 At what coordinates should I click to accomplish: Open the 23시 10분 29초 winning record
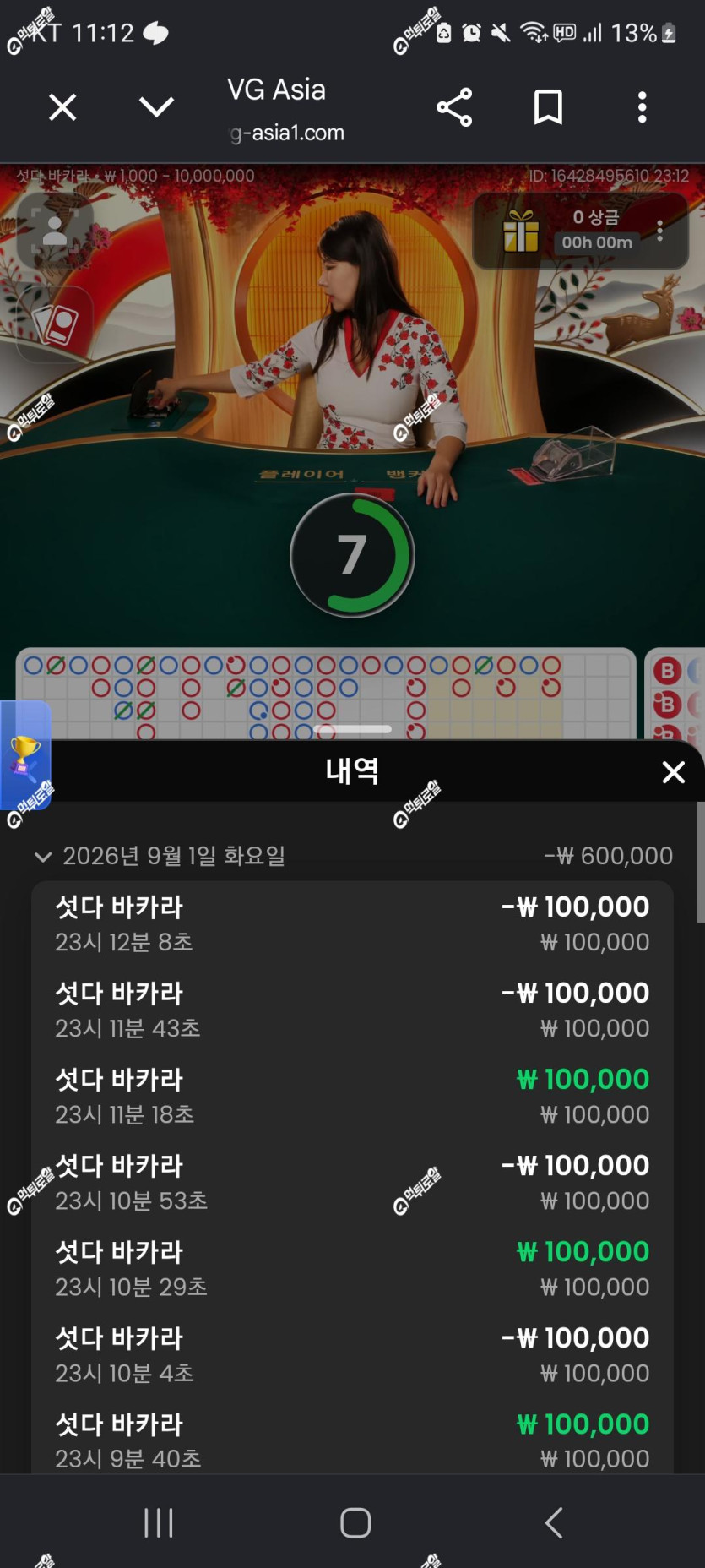pos(352,1269)
